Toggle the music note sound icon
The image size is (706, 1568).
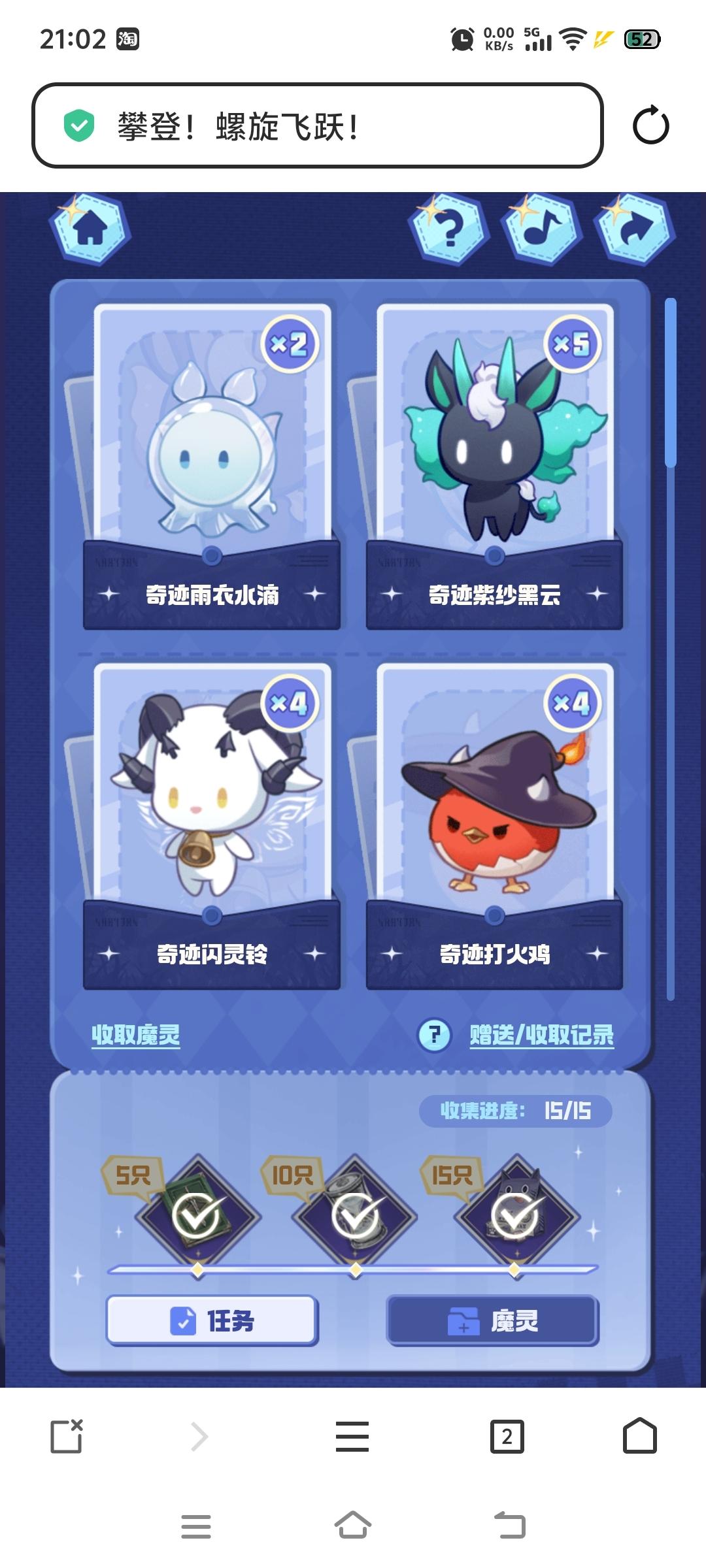coord(542,229)
